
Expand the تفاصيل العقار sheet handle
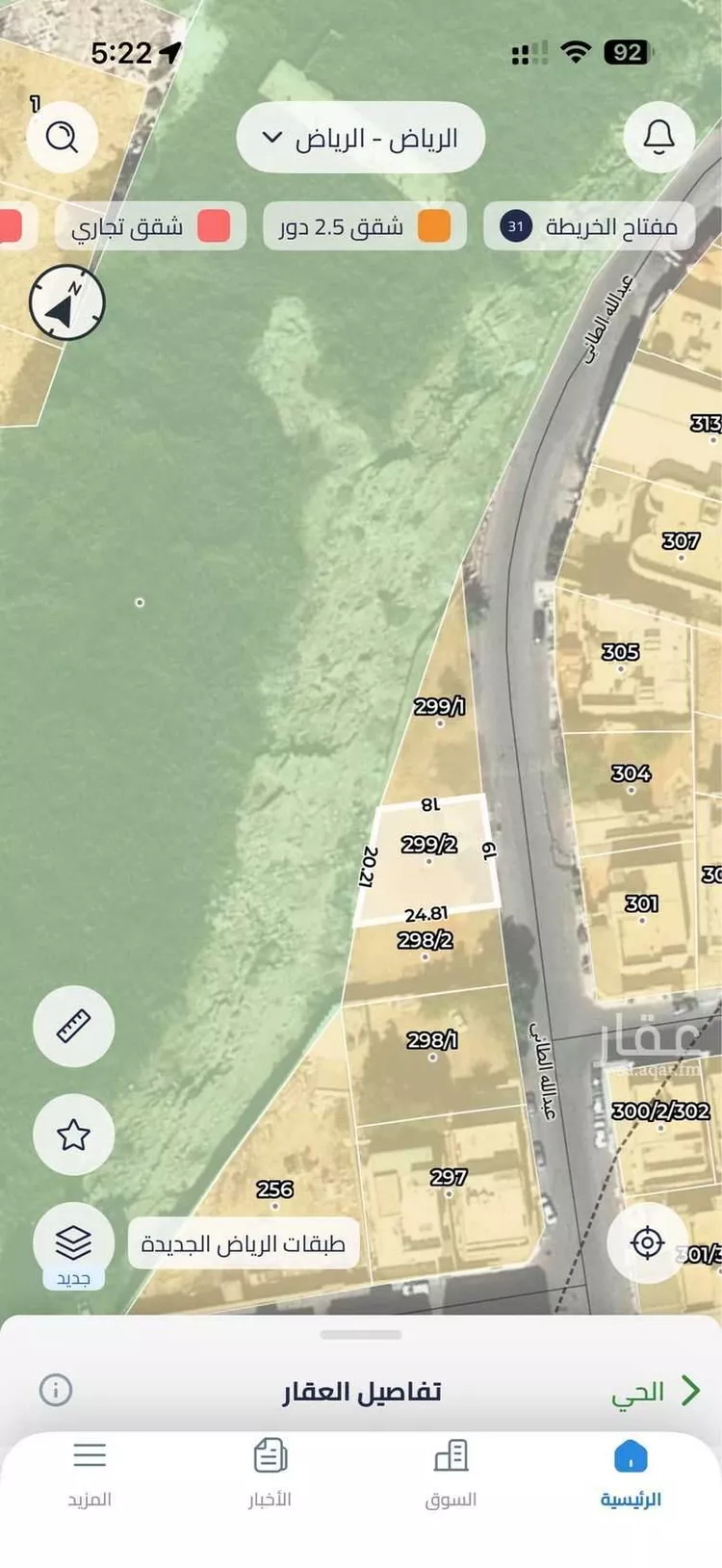pyautogui.click(x=361, y=1335)
